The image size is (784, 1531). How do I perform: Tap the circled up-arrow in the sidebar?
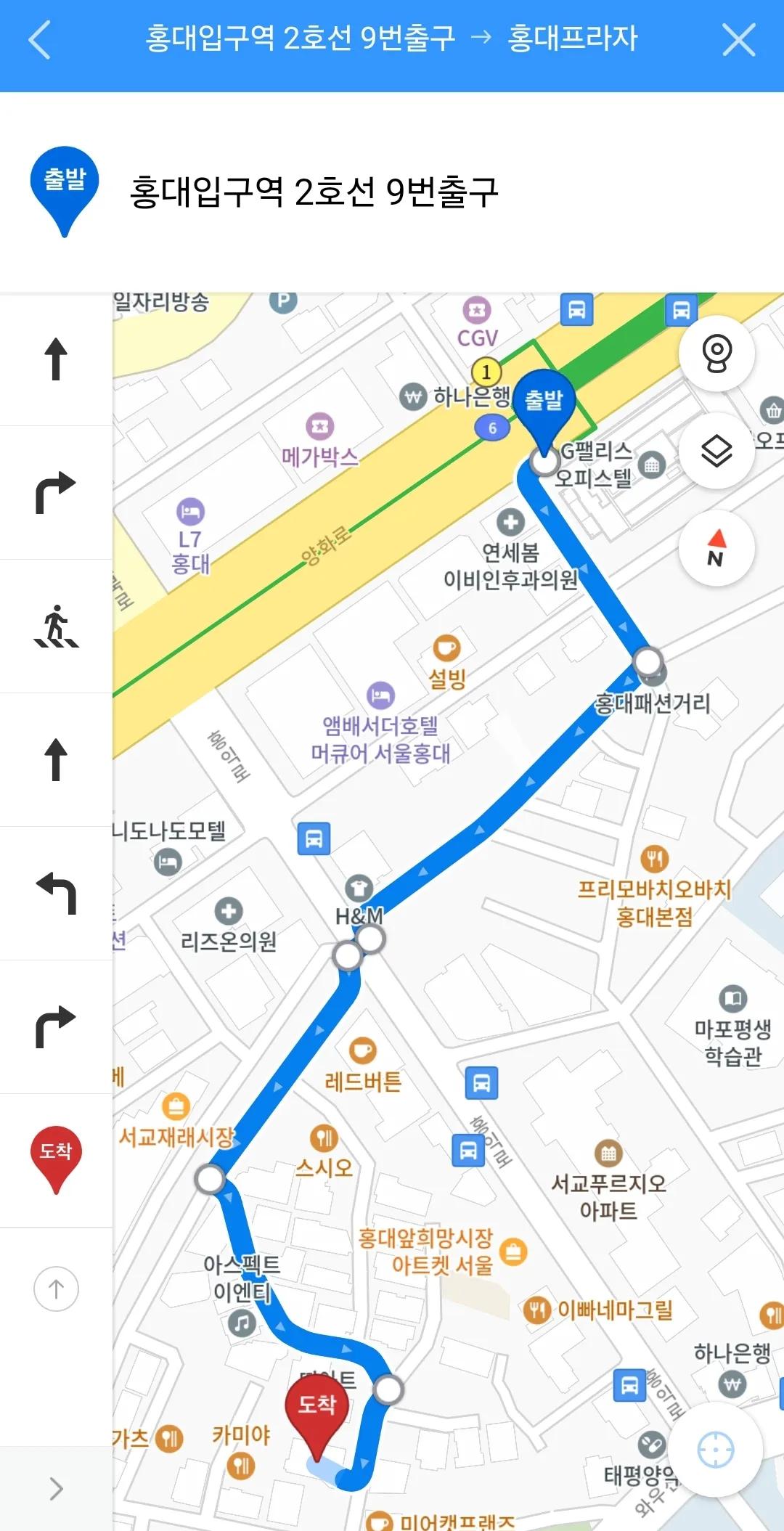click(x=56, y=1289)
